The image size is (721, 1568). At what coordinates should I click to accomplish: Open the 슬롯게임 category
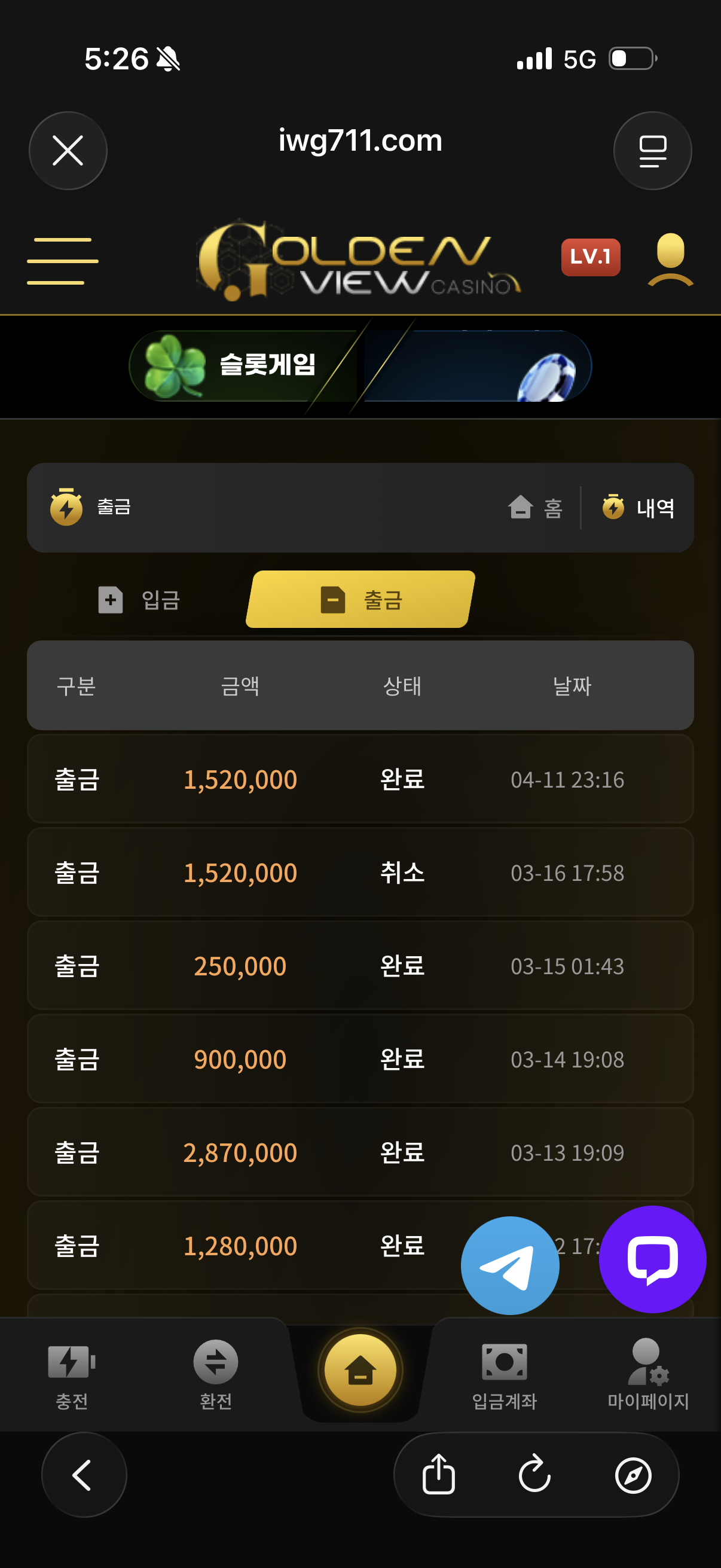(243, 366)
